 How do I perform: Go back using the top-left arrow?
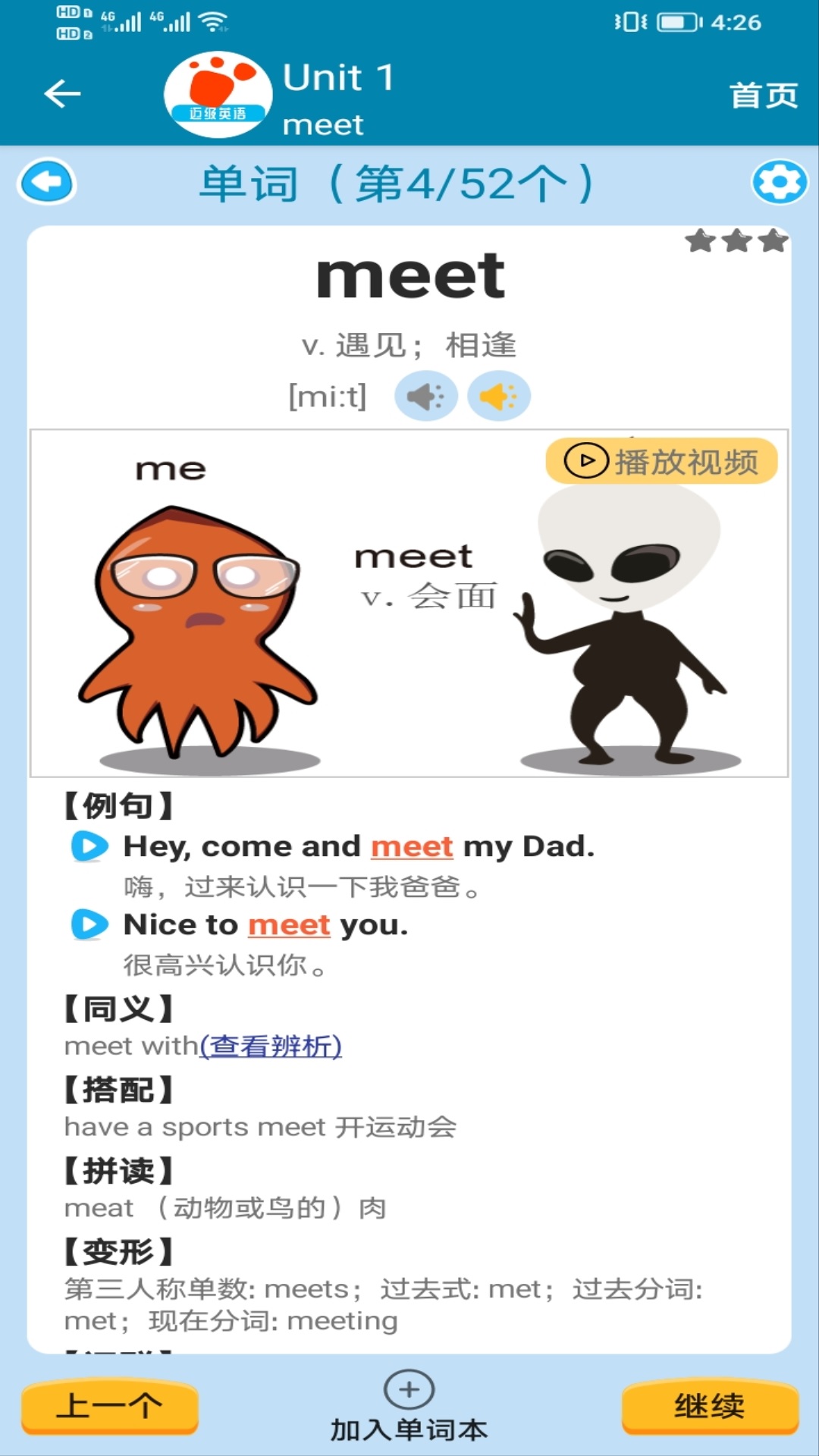62,93
